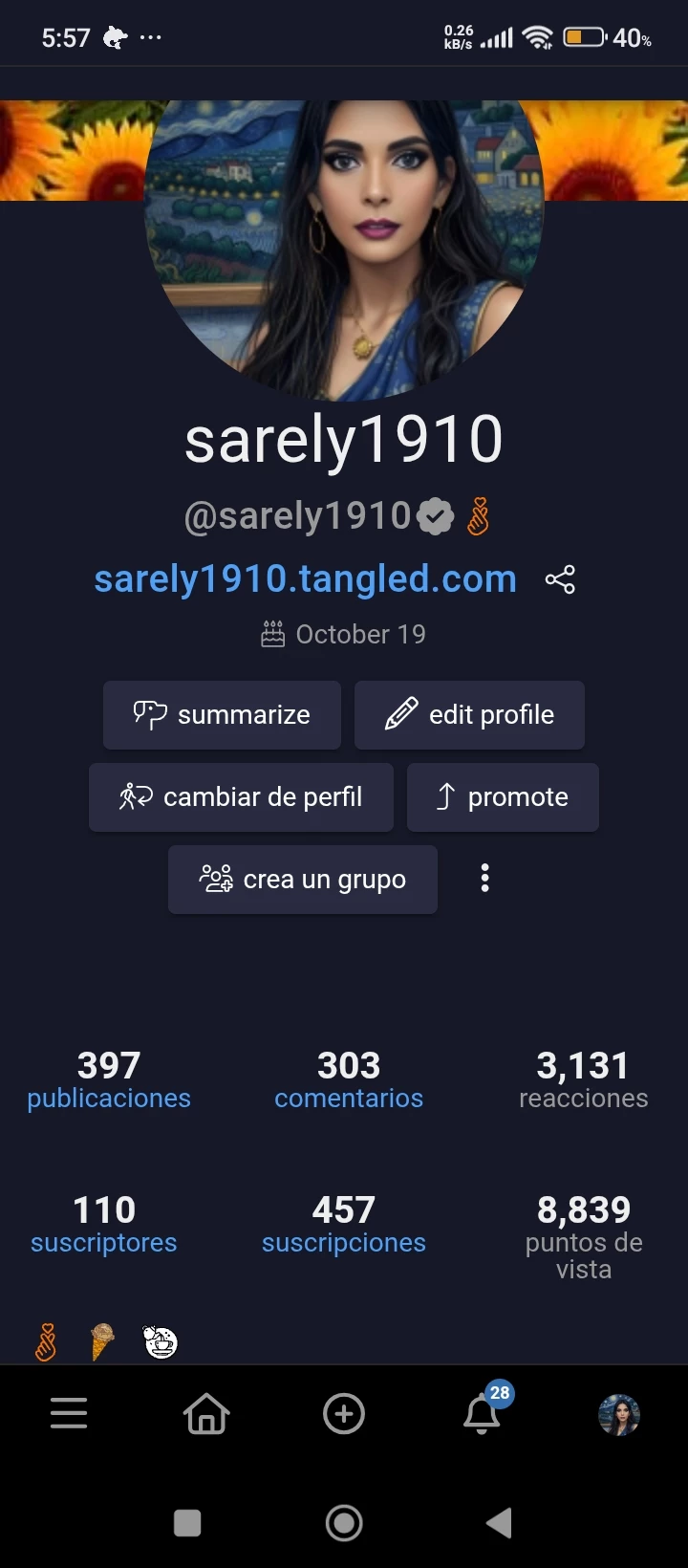Share the profile via the share icon
This screenshot has width=688, height=1568.
(560, 579)
